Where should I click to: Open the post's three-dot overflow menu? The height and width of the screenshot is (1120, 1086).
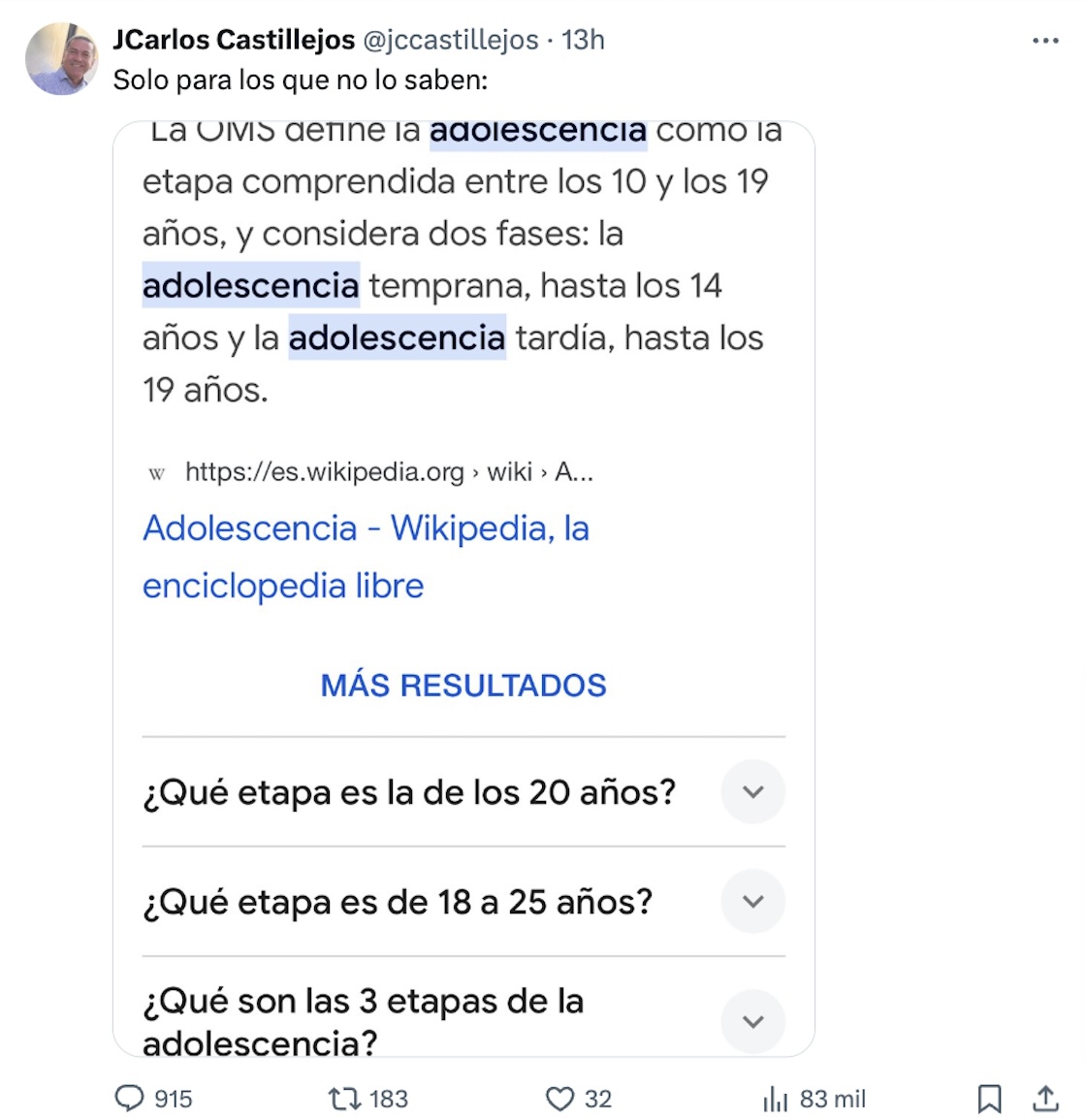click(x=1045, y=41)
